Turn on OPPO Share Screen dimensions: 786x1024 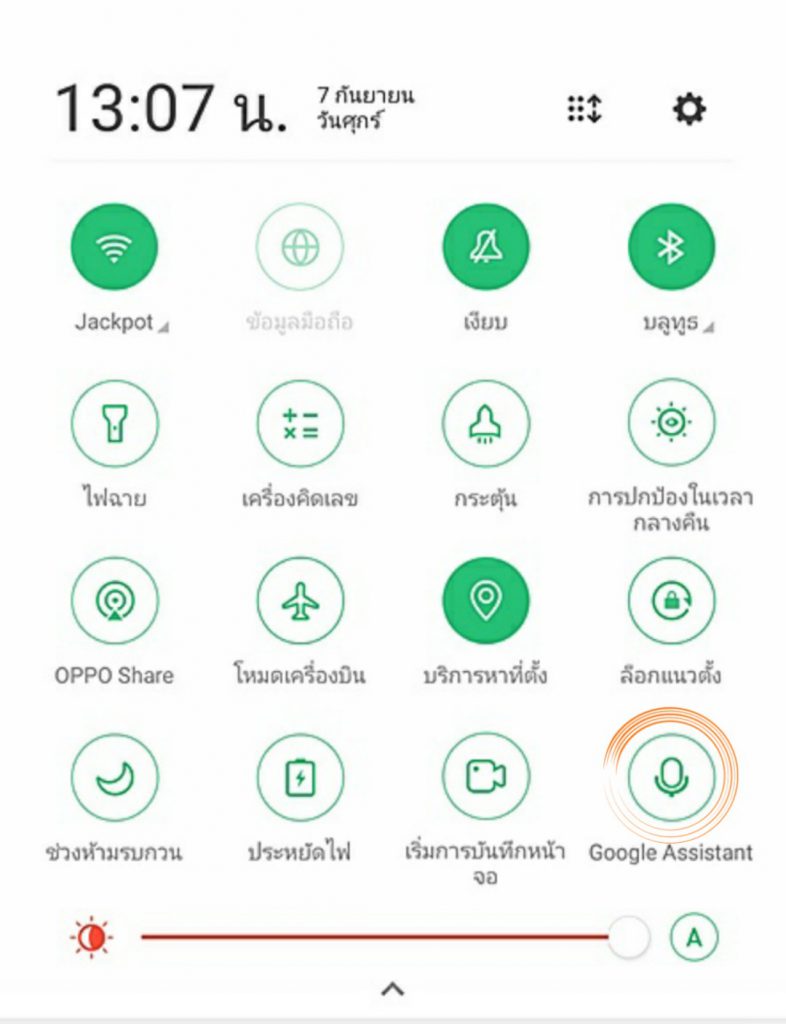point(115,600)
